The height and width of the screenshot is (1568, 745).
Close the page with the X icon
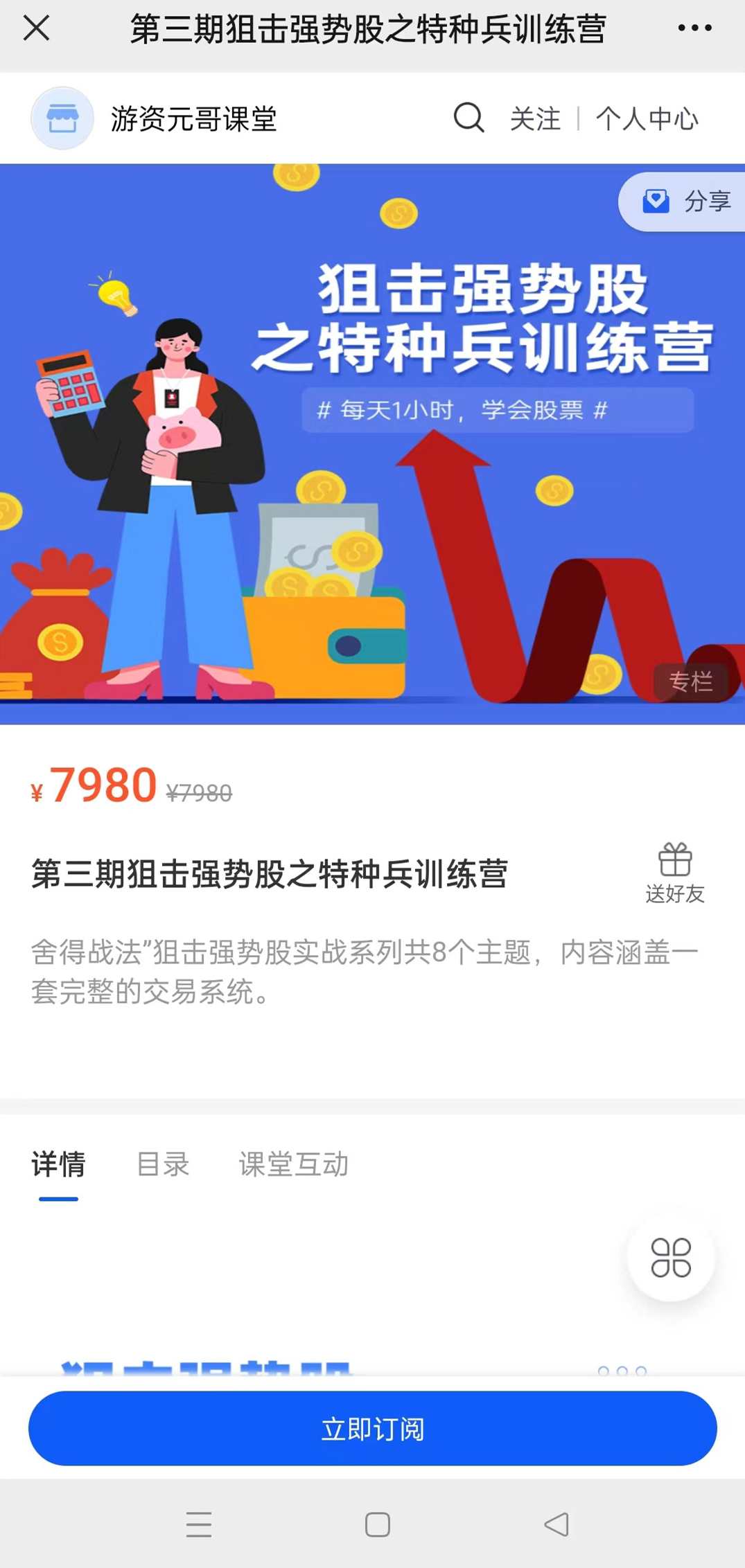pyautogui.click(x=37, y=28)
